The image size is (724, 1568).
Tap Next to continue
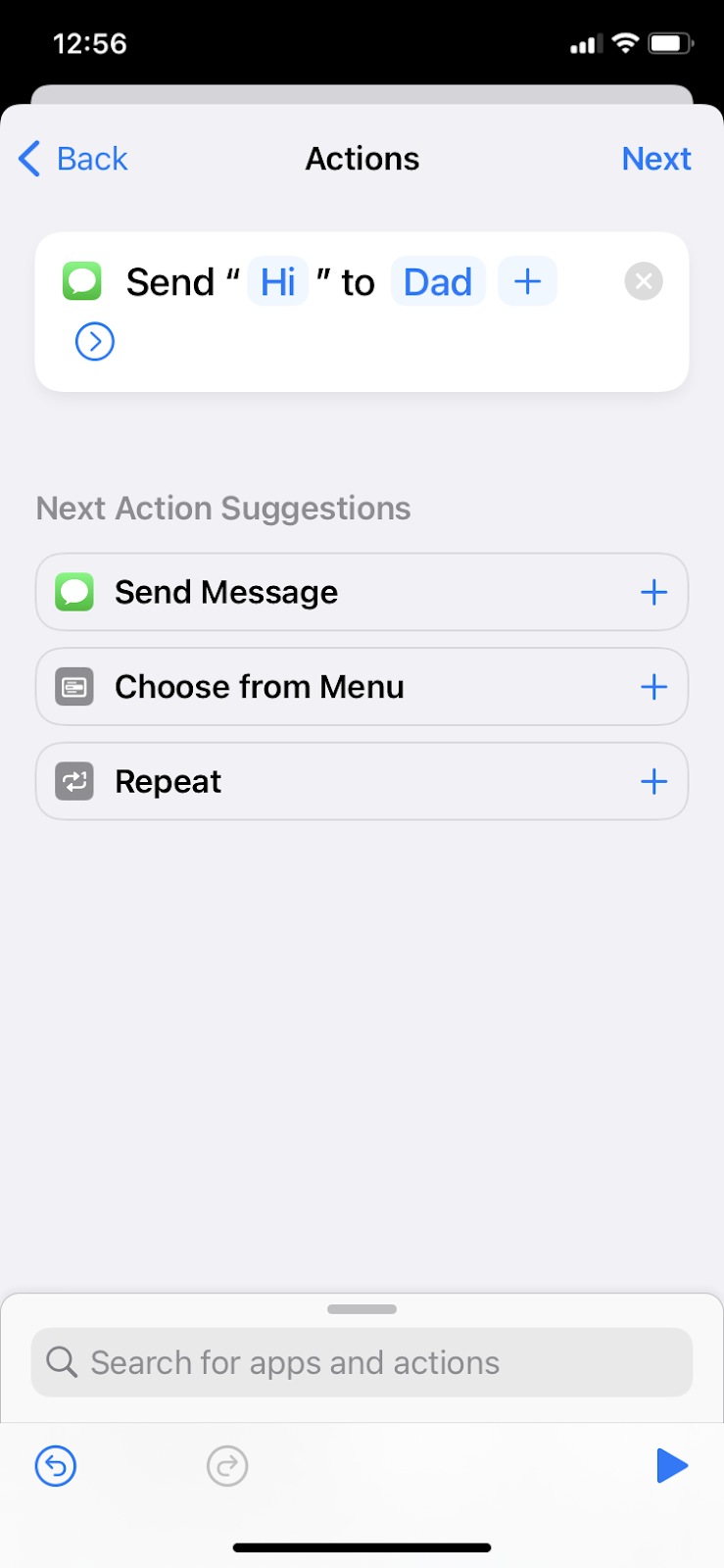click(655, 159)
